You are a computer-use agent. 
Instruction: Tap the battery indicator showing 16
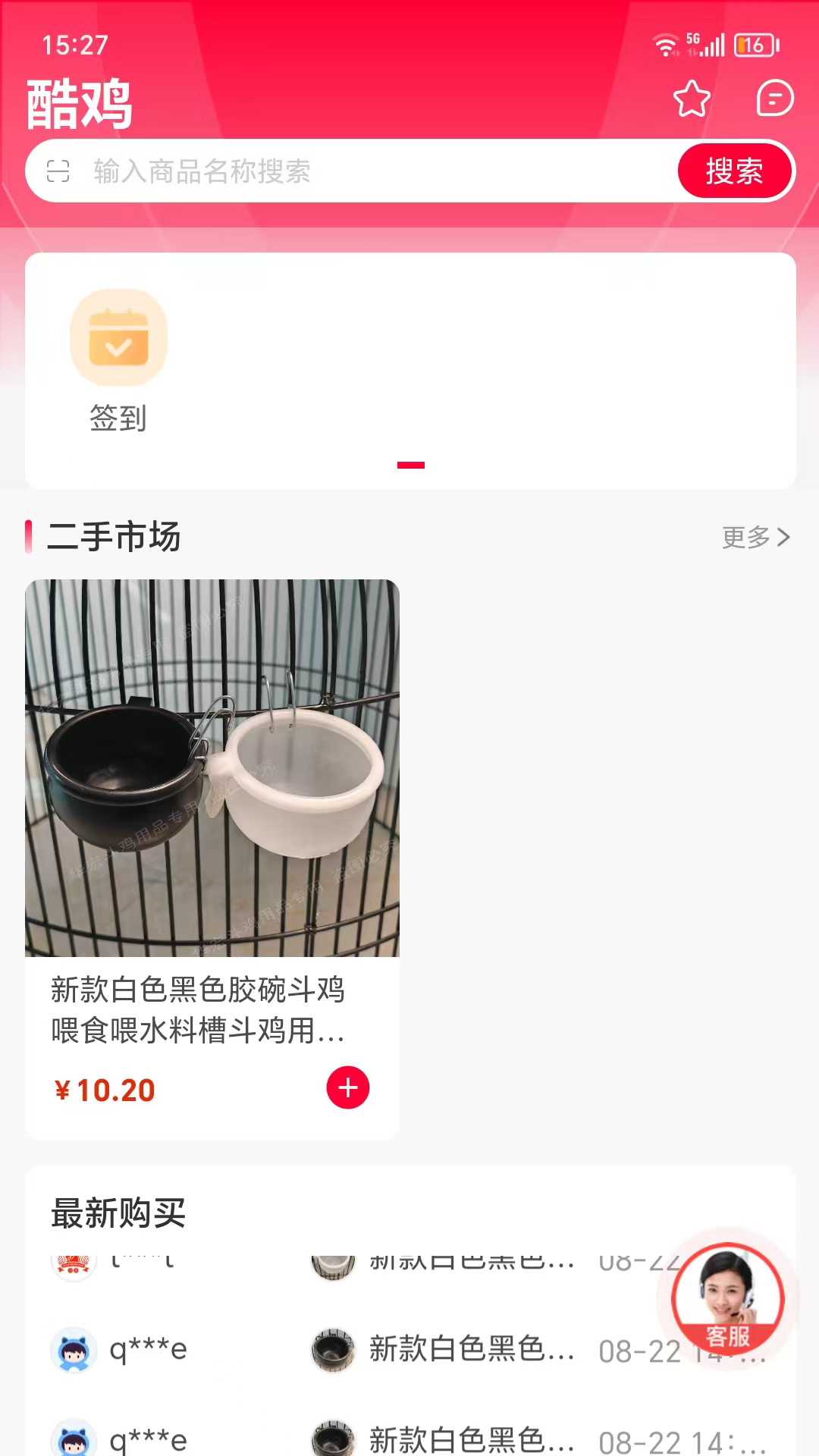point(749,45)
